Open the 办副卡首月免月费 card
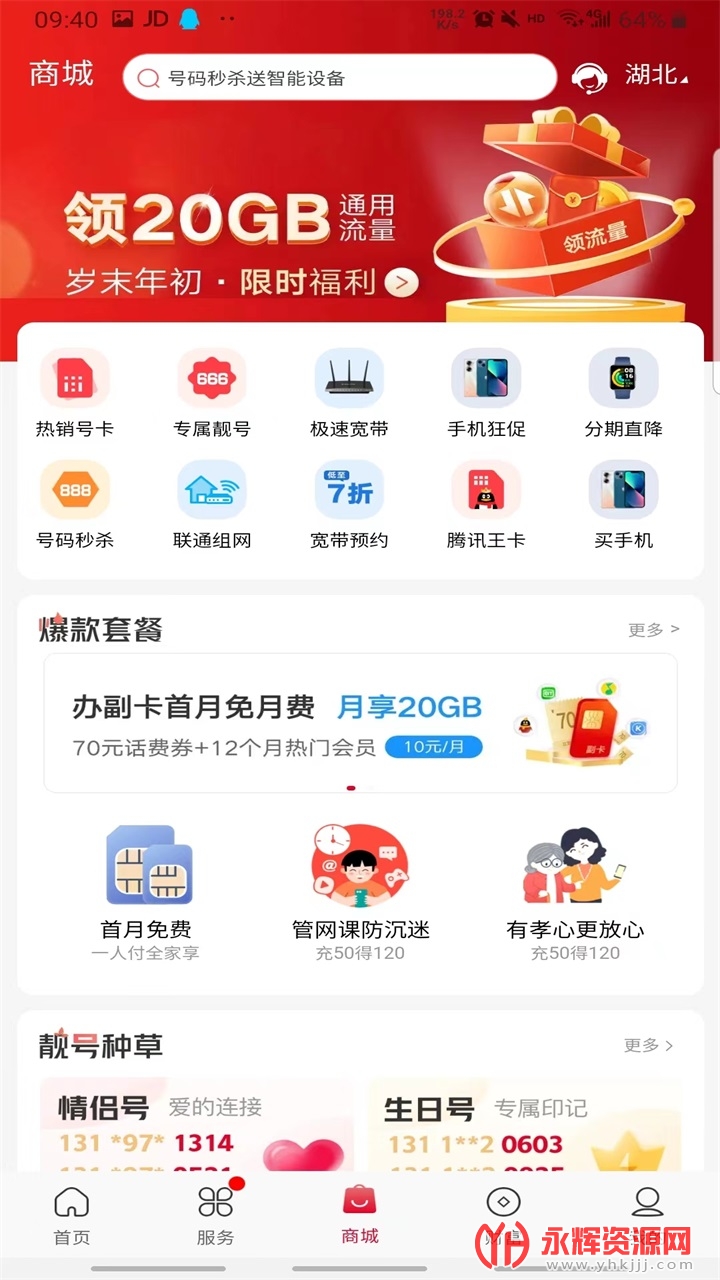The image size is (720, 1280). click(x=360, y=722)
